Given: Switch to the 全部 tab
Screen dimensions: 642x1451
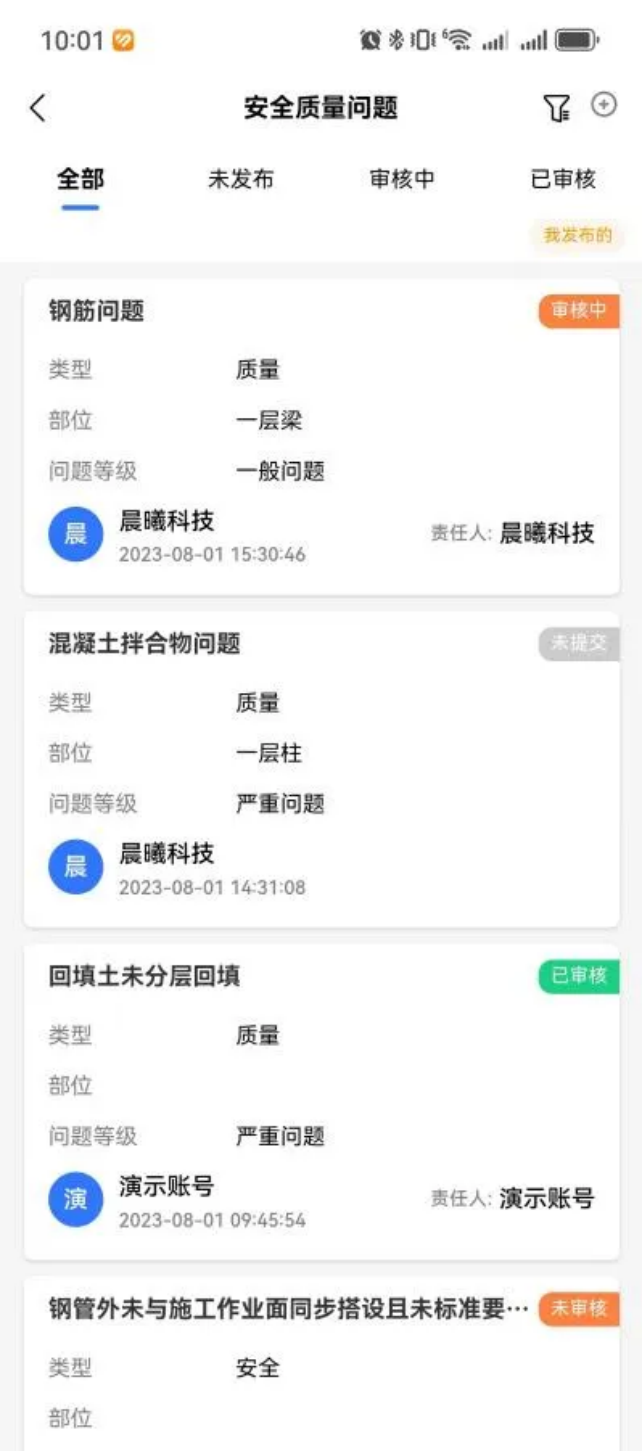Looking at the screenshot, I should (80, 180).
